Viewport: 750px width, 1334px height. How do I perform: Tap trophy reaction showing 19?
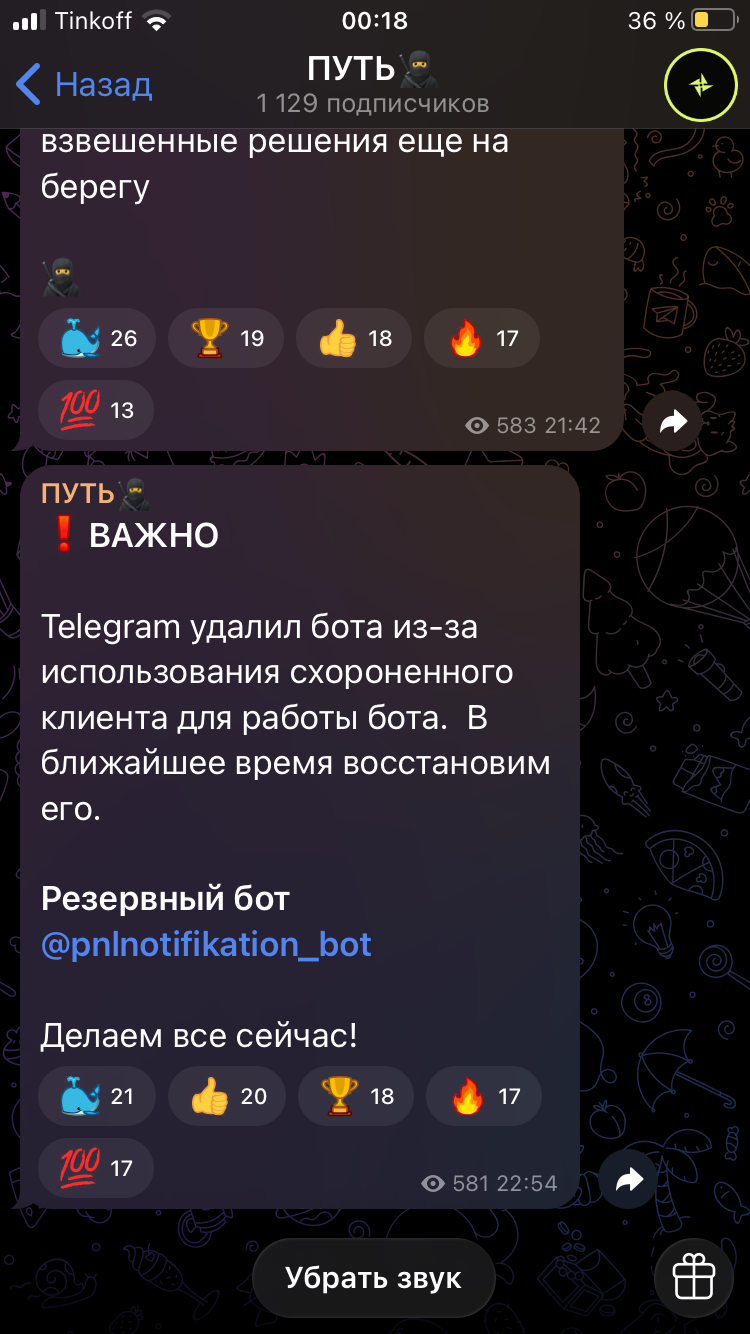coord(225,338)
